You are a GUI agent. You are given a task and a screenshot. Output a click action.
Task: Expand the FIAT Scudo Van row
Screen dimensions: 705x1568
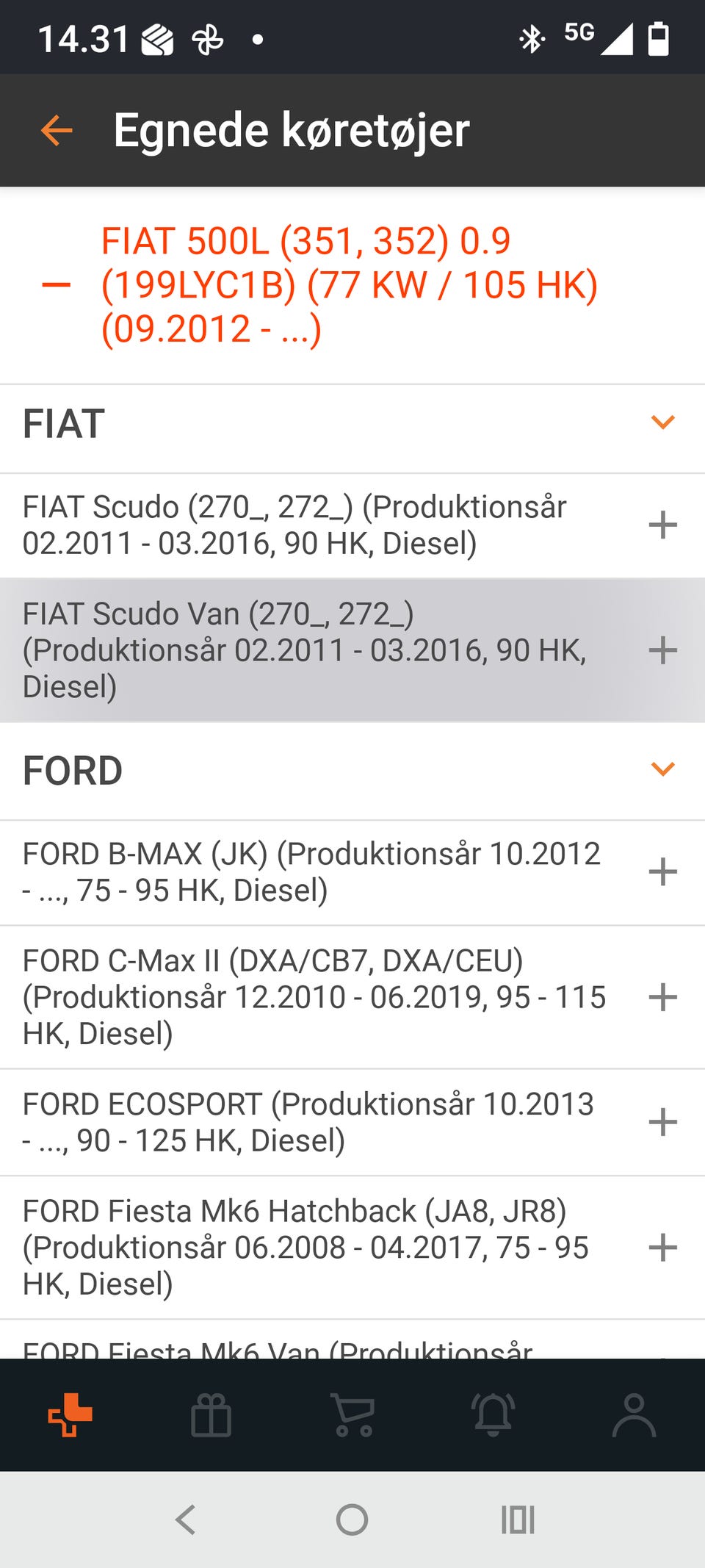tap(662, 650)
